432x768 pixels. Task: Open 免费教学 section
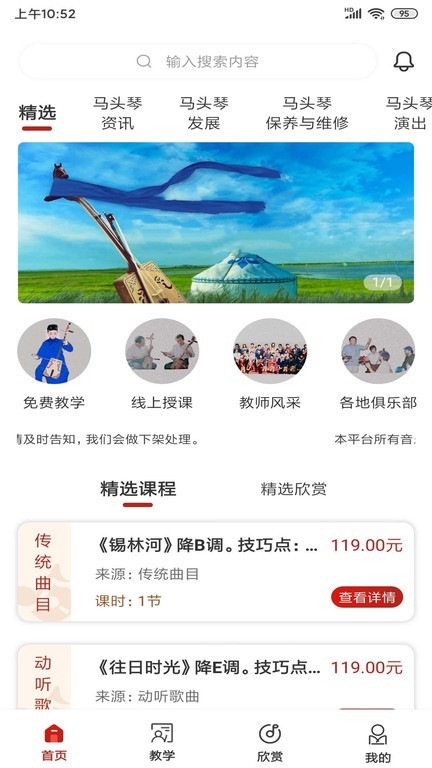[54, 365]
